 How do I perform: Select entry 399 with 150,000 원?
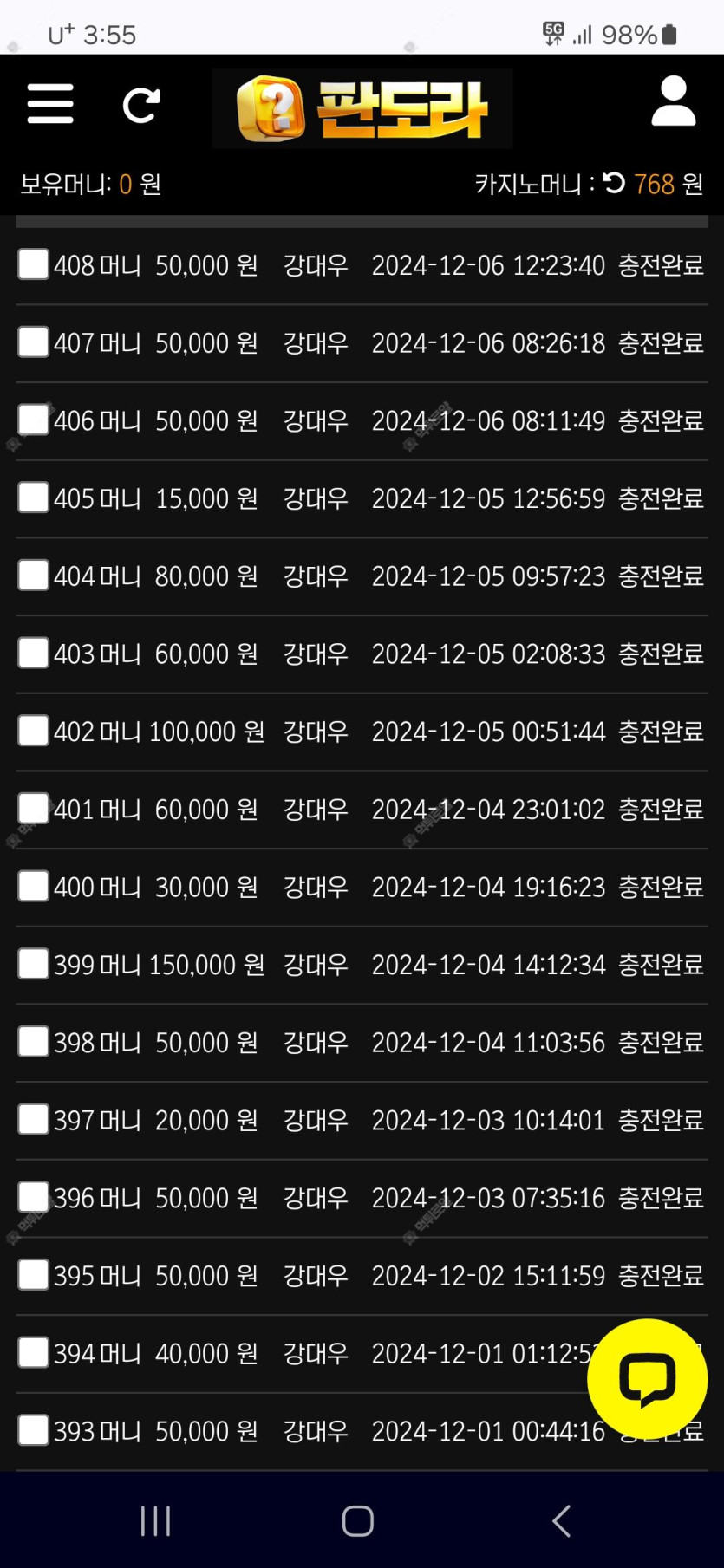(34, 964)
